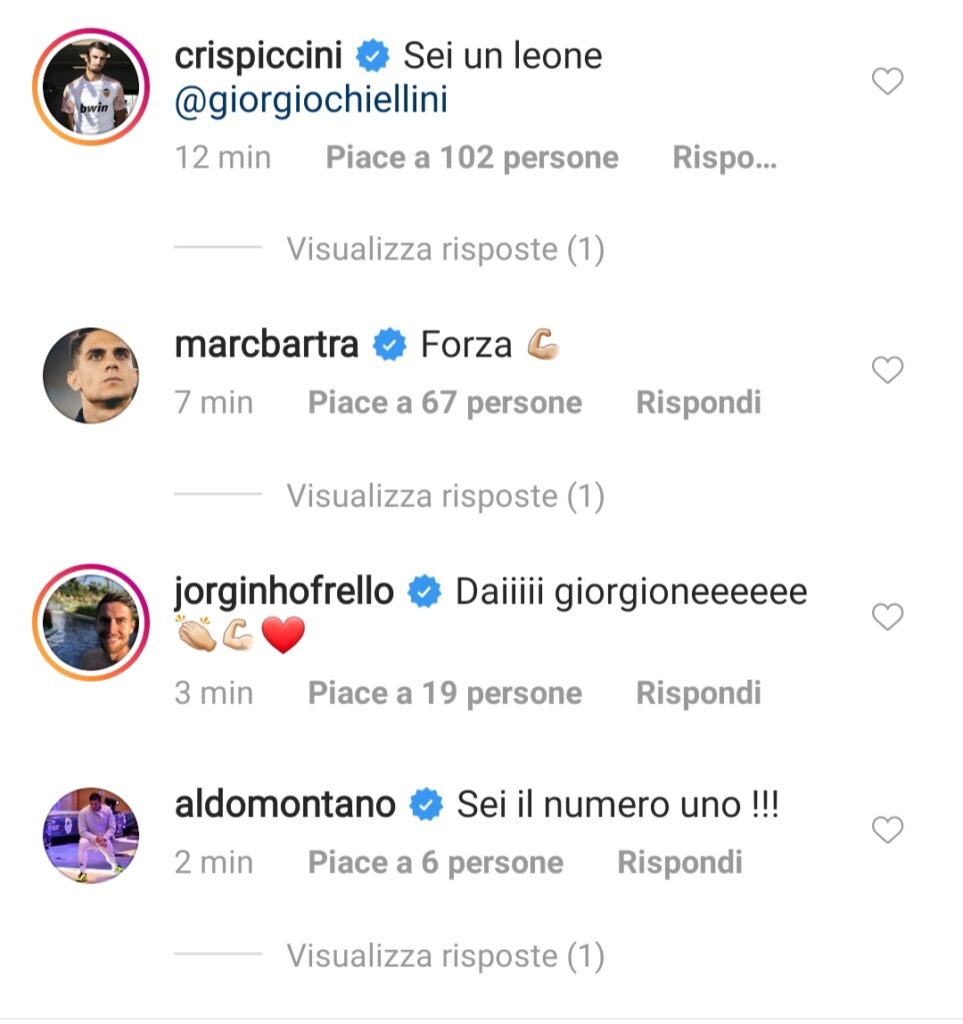Click 'Piace a 67 persone' under marcbartra
The width and height of the screenshot is (963, 1024).
click(x=444, y=402)
